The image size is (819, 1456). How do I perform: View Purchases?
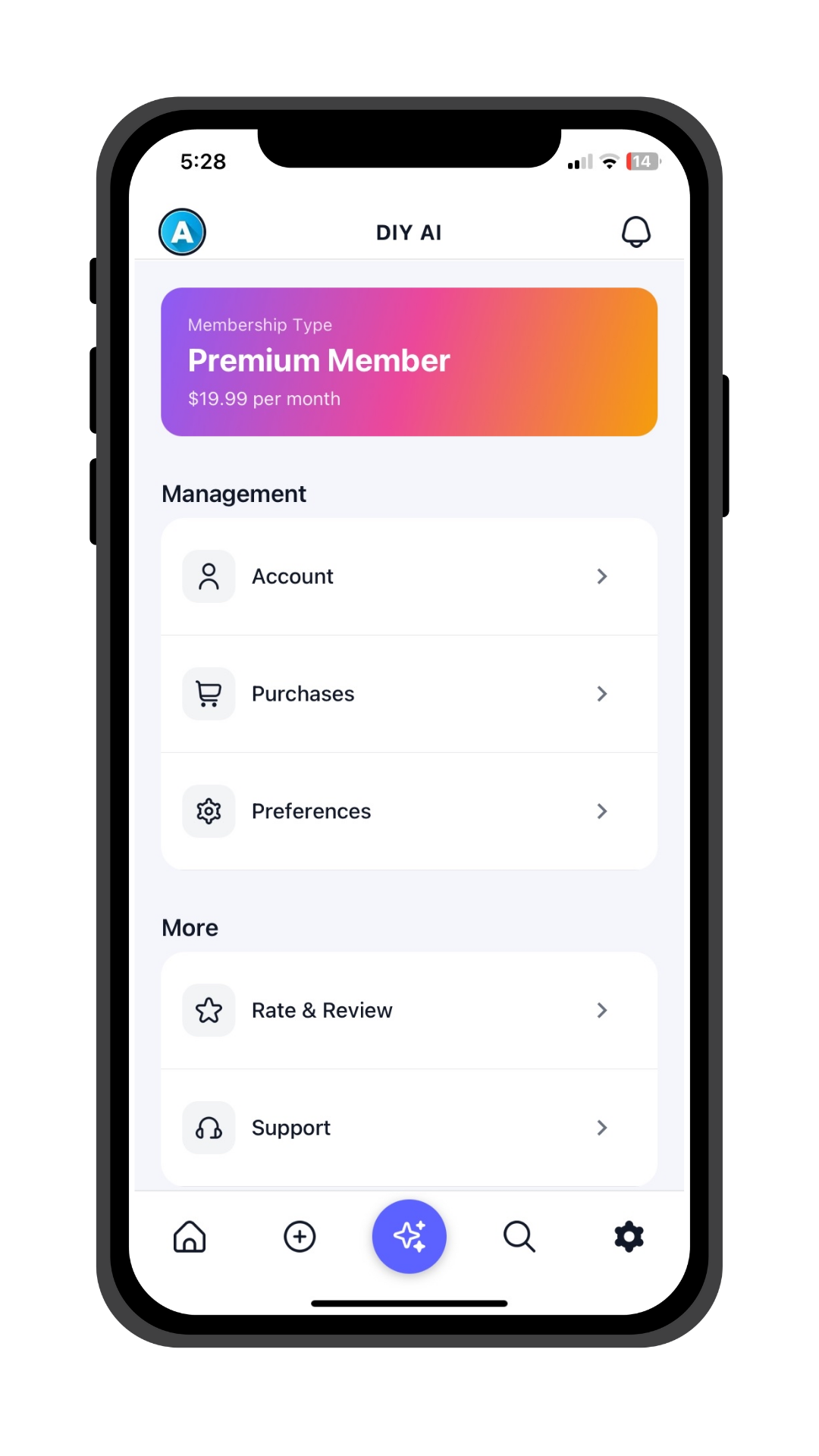pos(409,694)
